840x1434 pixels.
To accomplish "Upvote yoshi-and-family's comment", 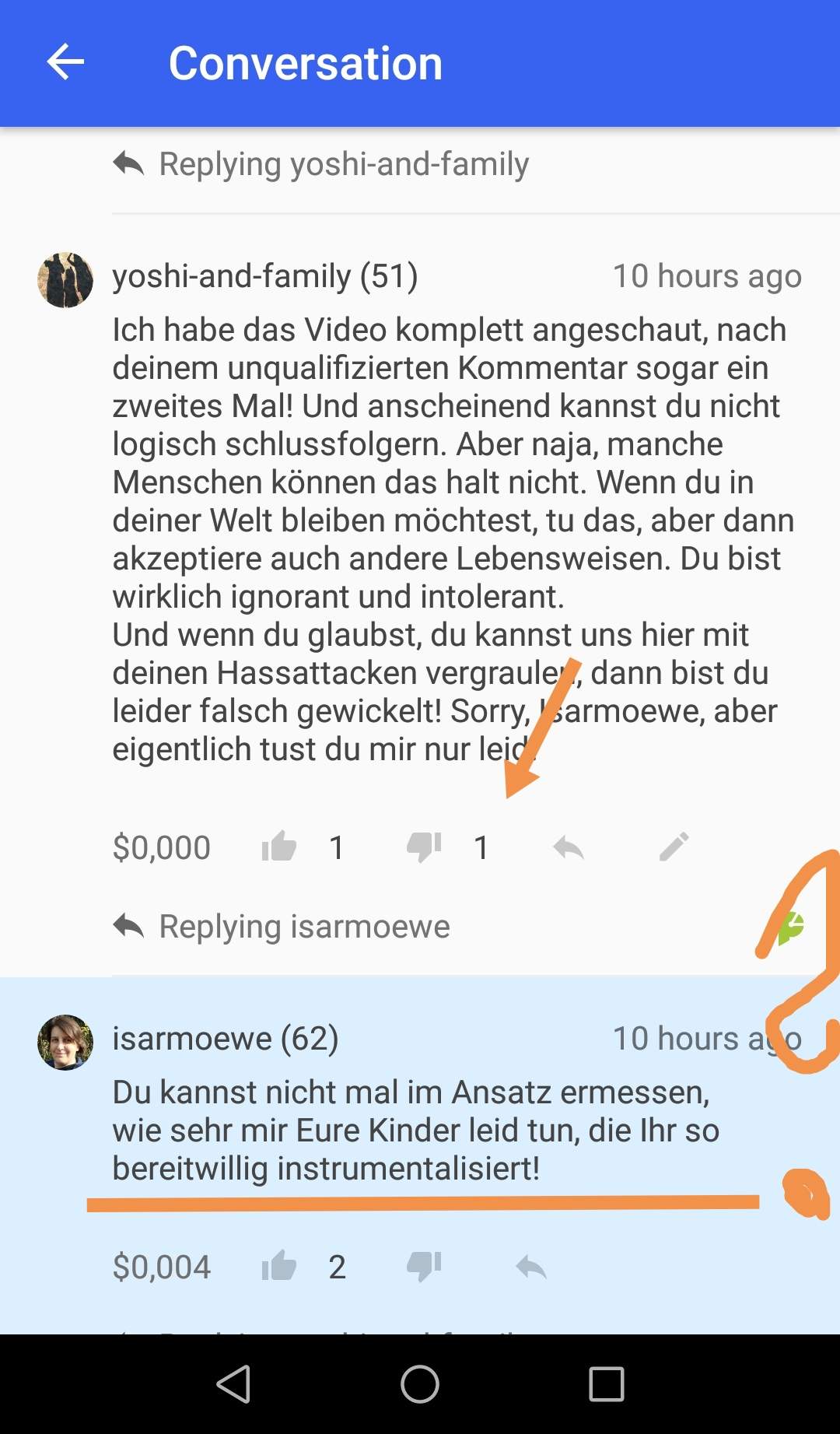I will point(279,847).
